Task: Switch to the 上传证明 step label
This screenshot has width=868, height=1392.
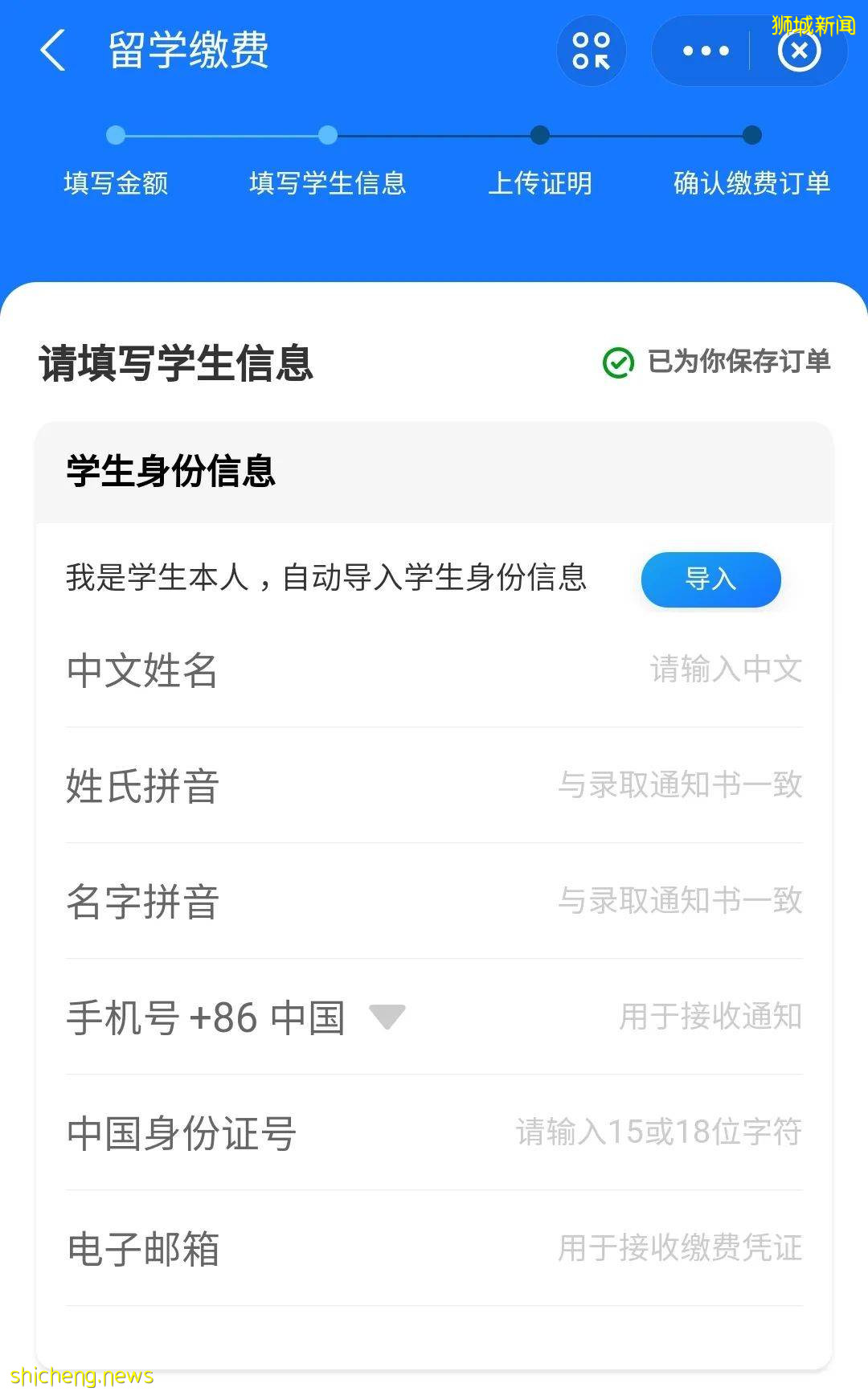Action: [x=541, y=183]
